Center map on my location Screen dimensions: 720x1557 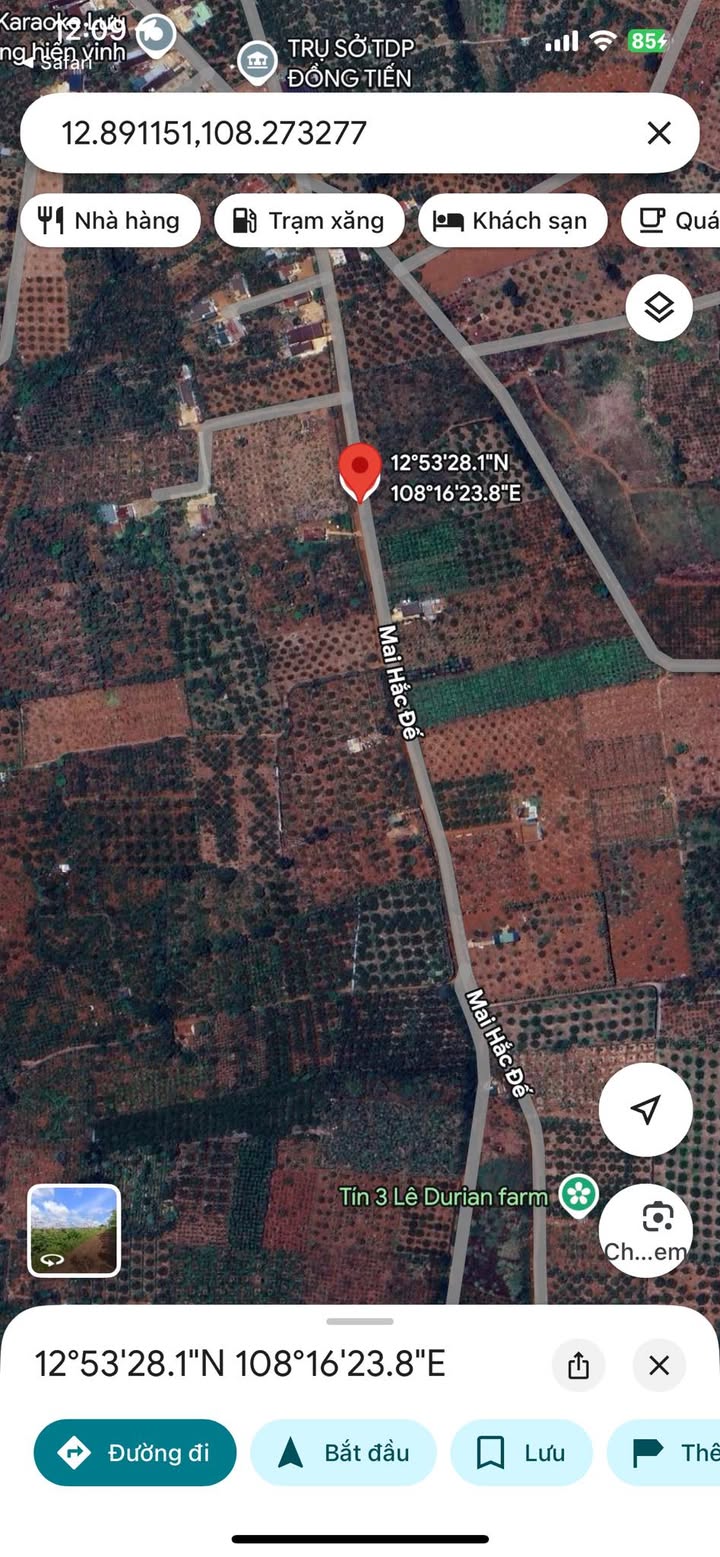646,1109
